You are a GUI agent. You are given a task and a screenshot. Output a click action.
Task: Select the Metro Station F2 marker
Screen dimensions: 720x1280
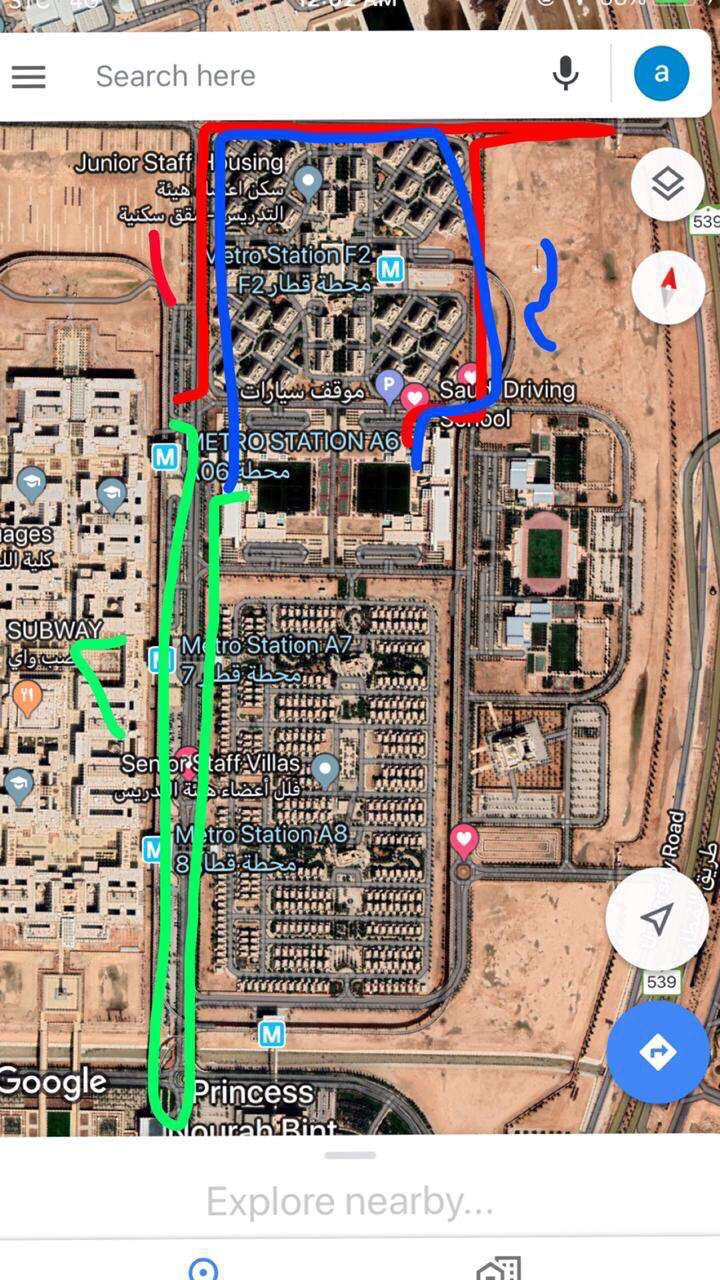(390, 268)
